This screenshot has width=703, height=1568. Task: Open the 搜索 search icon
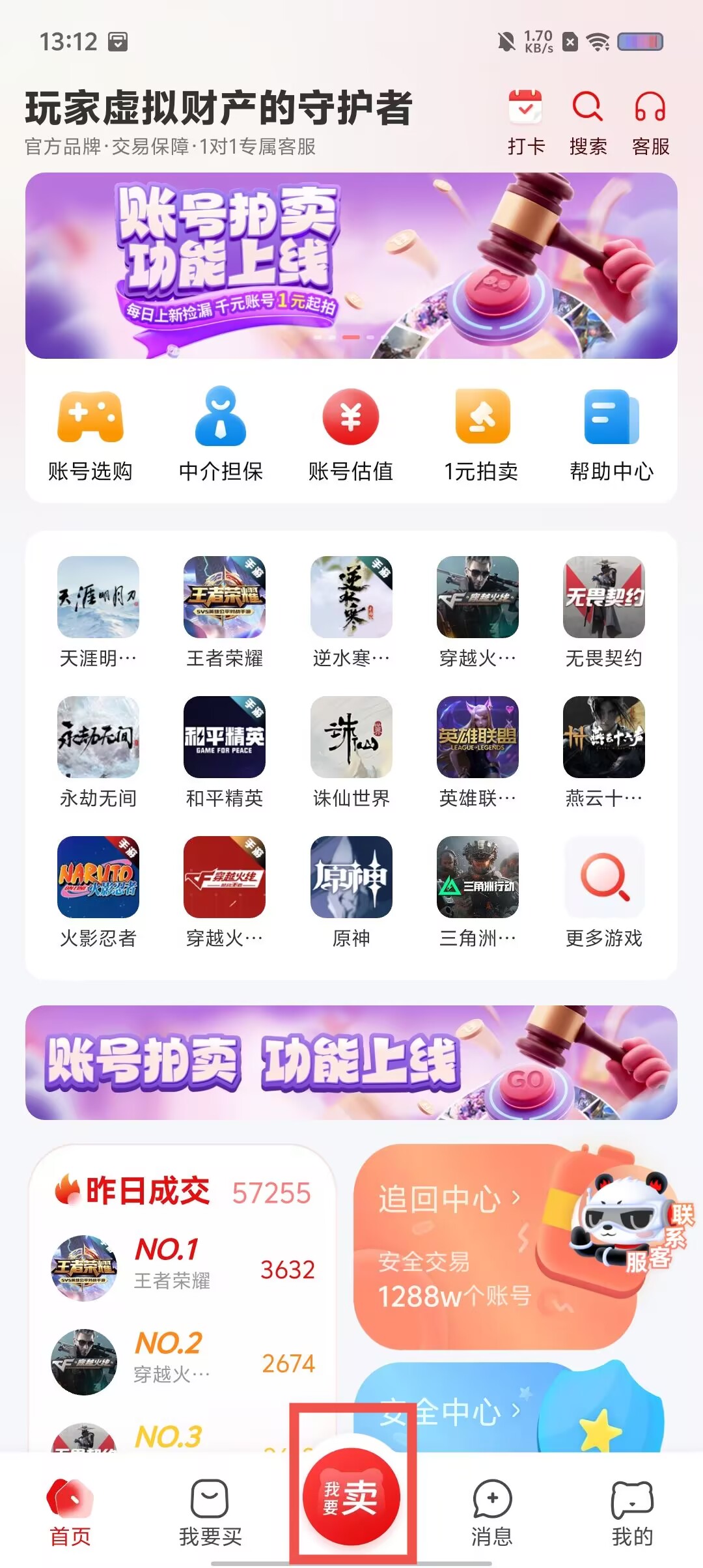[588, 122]
